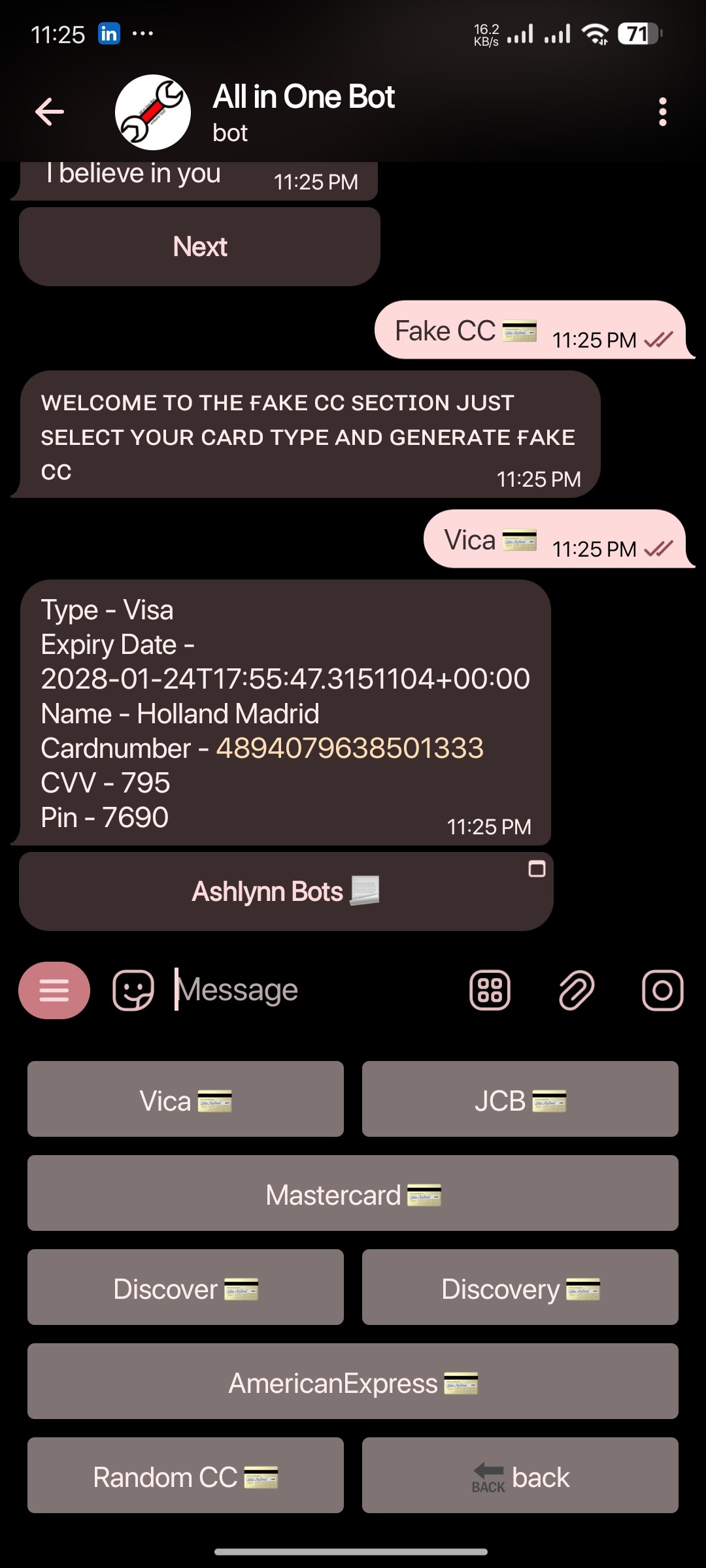Viewport: 706px width, 1568px height.
Task: Pick the Discover card option
Action: point(186,1288)
